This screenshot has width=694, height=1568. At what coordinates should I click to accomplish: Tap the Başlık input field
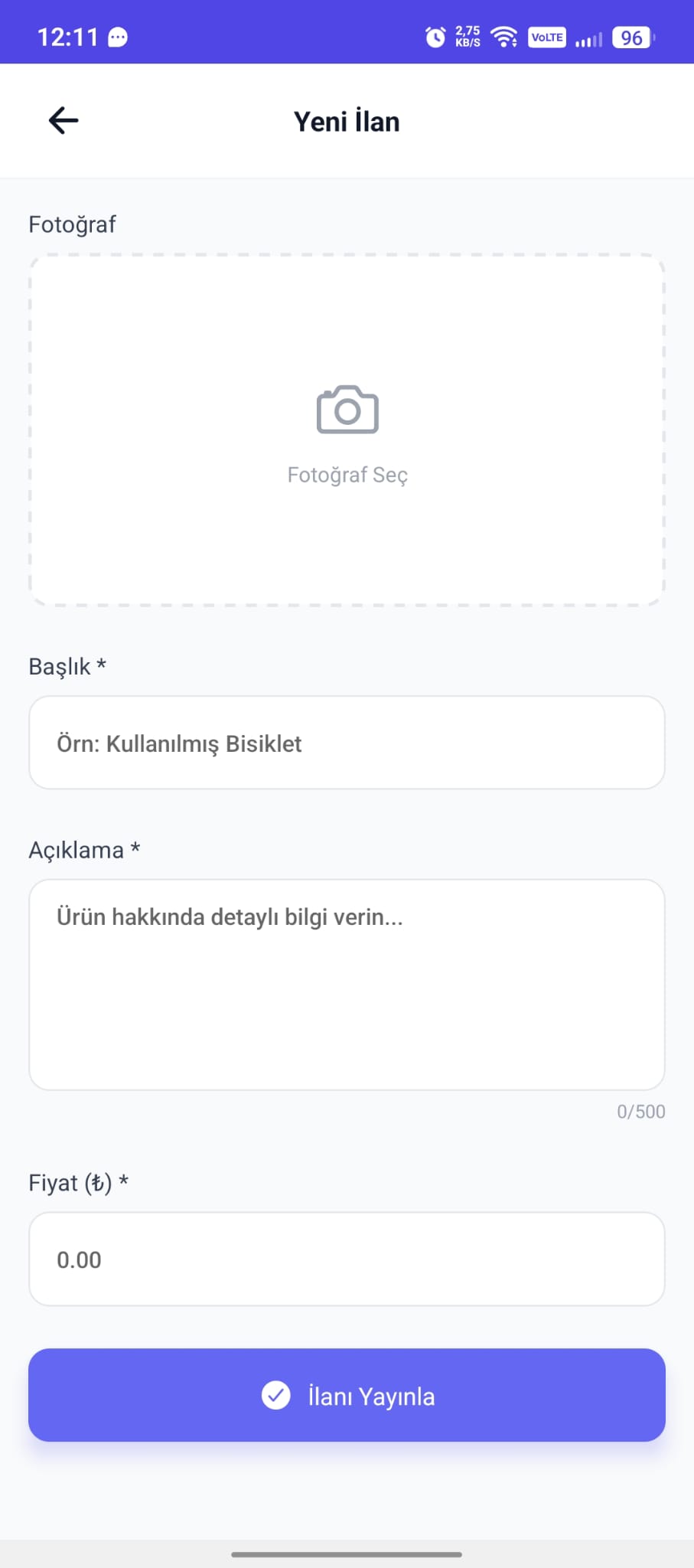tap(347, 742)
